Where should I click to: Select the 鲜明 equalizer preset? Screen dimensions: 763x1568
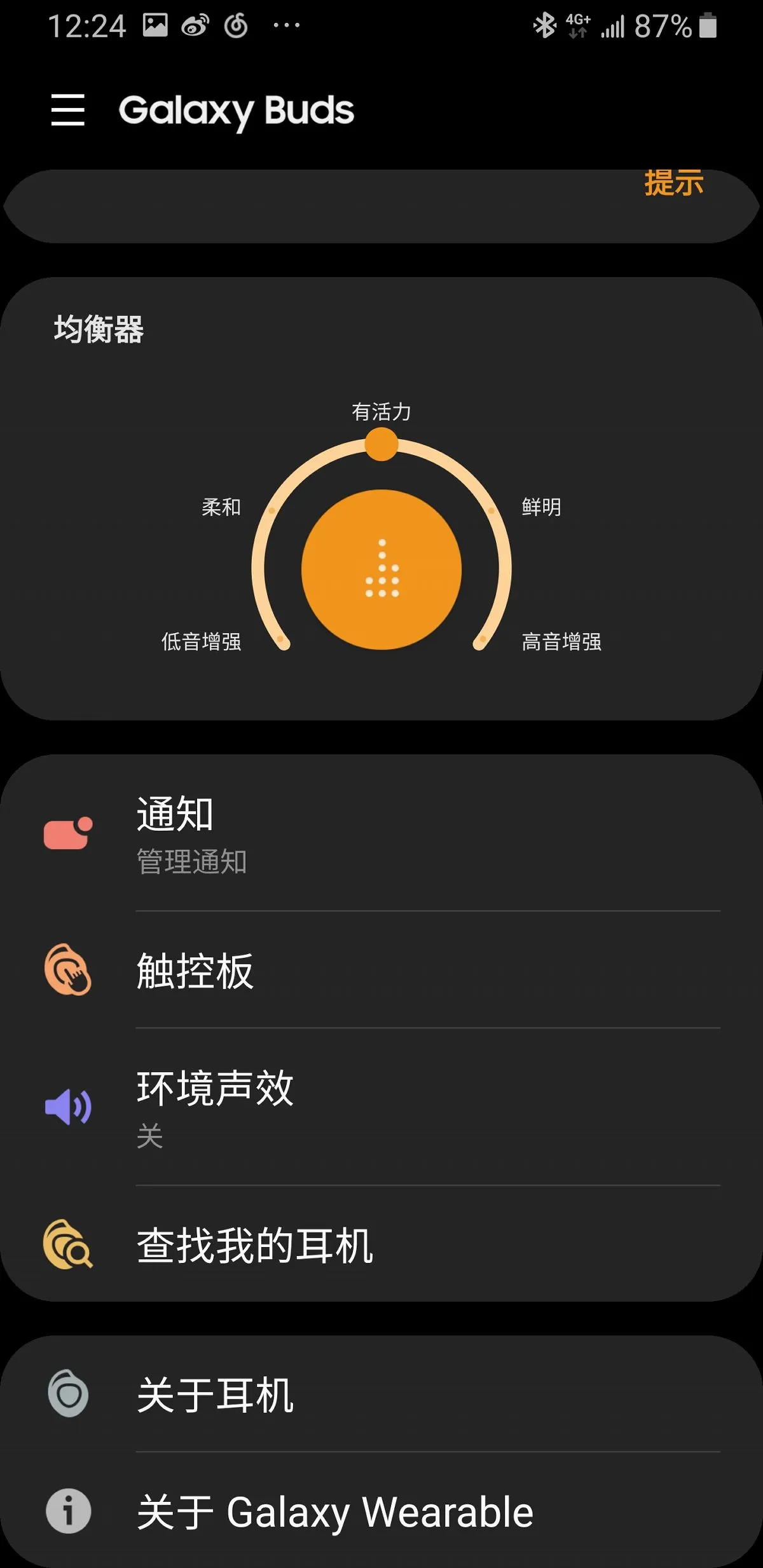[542, 507]
